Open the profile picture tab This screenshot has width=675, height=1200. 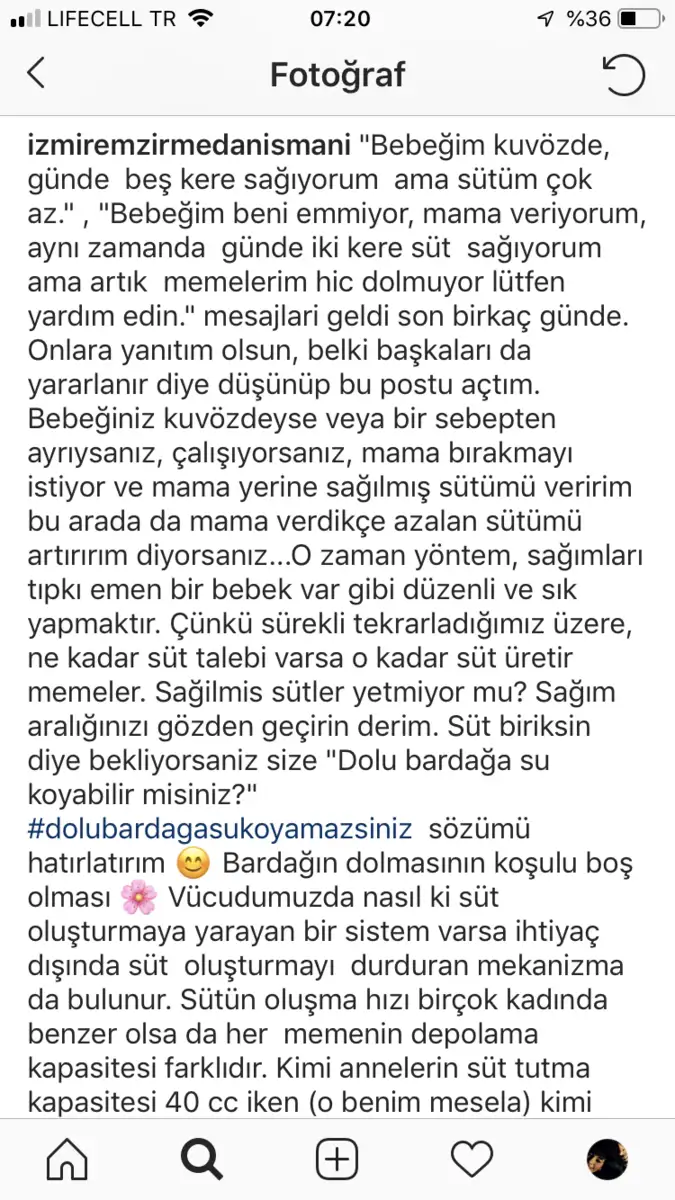pos(607,1159)
